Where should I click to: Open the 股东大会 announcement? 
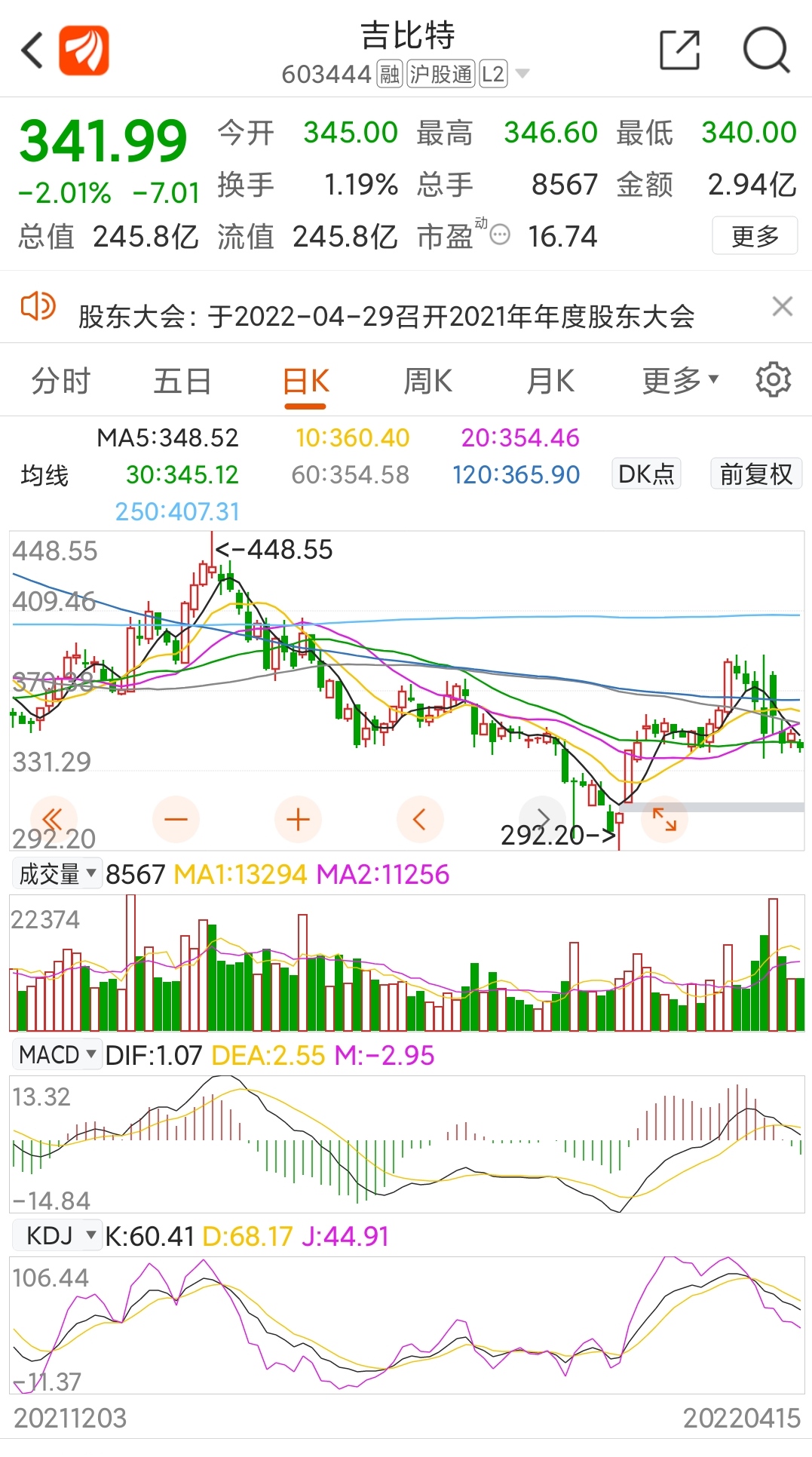coord(386,316)
